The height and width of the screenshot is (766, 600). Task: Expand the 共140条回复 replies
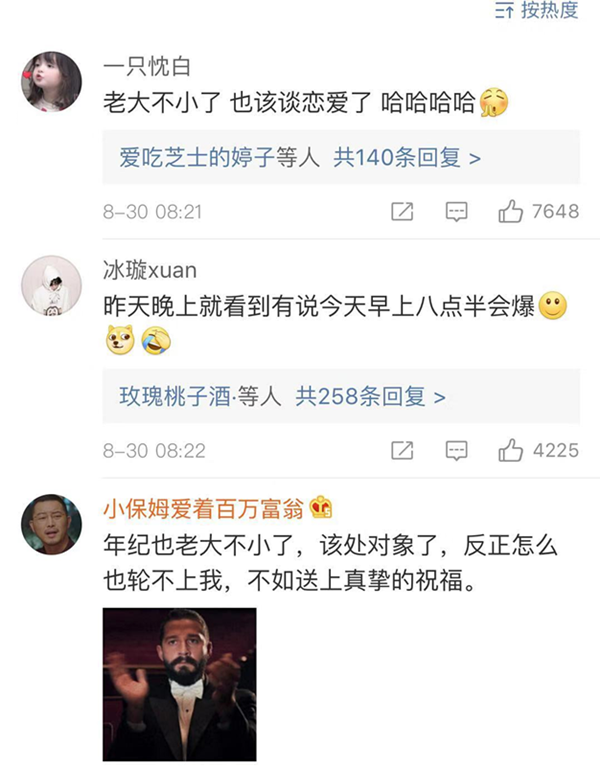point(407,158)
